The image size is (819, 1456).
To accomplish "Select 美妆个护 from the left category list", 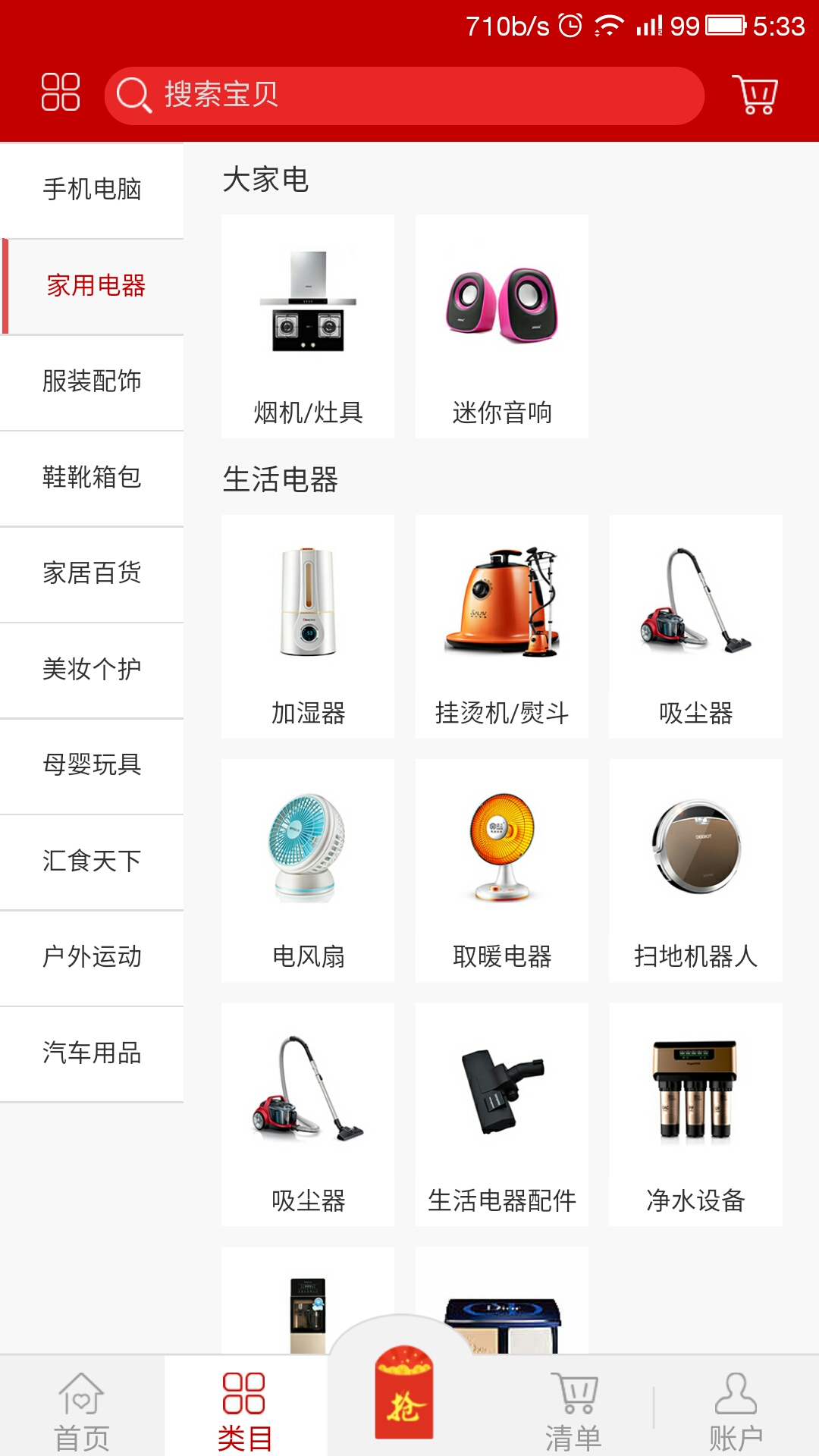I will [93, 669].
